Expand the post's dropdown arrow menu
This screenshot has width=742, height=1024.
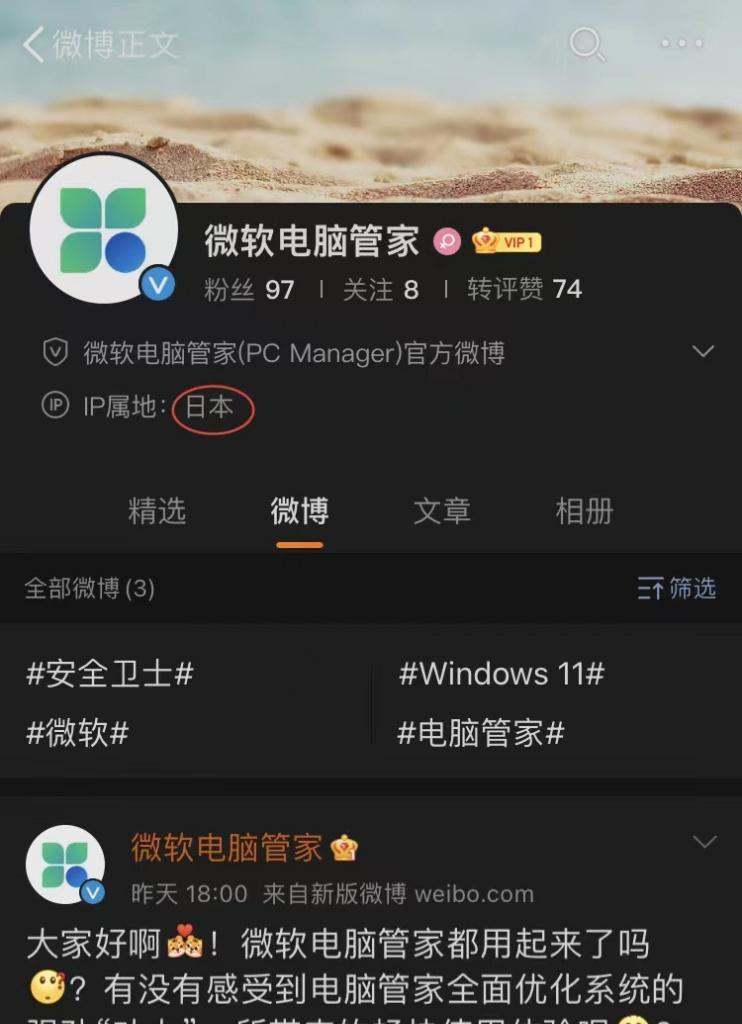pos(705,843)
